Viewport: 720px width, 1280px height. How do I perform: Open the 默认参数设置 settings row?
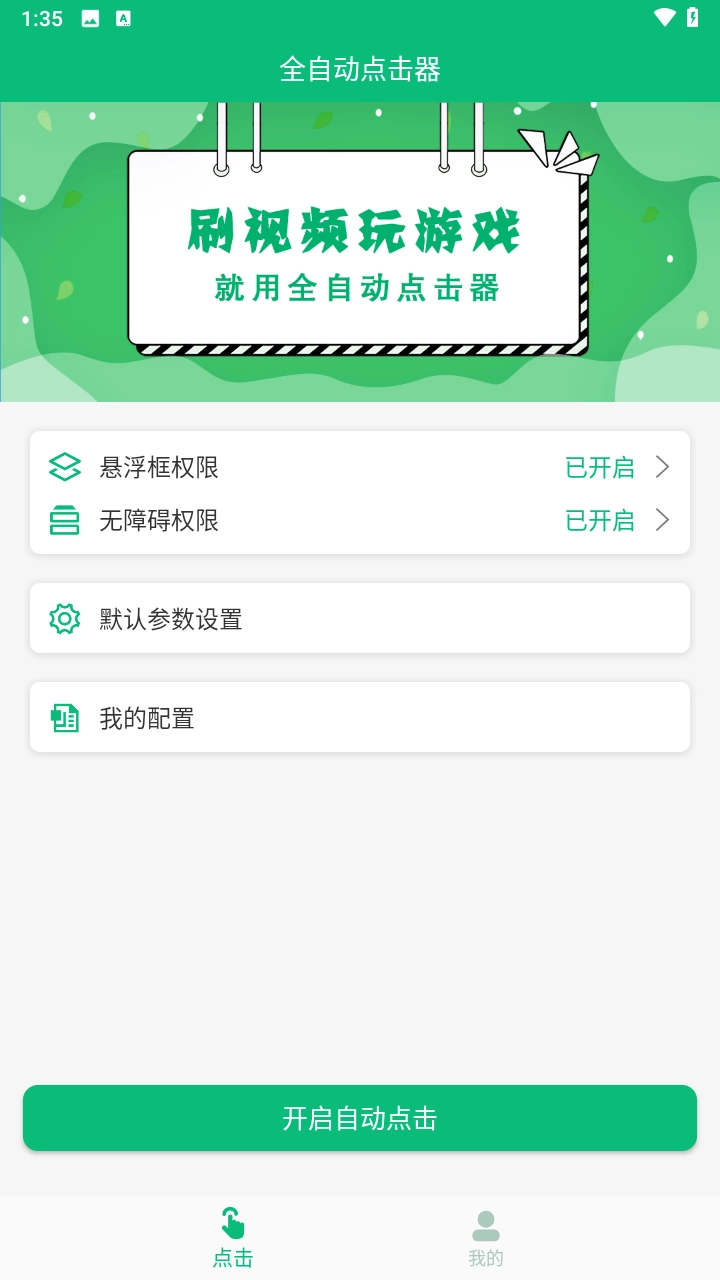tap(360, 617)
